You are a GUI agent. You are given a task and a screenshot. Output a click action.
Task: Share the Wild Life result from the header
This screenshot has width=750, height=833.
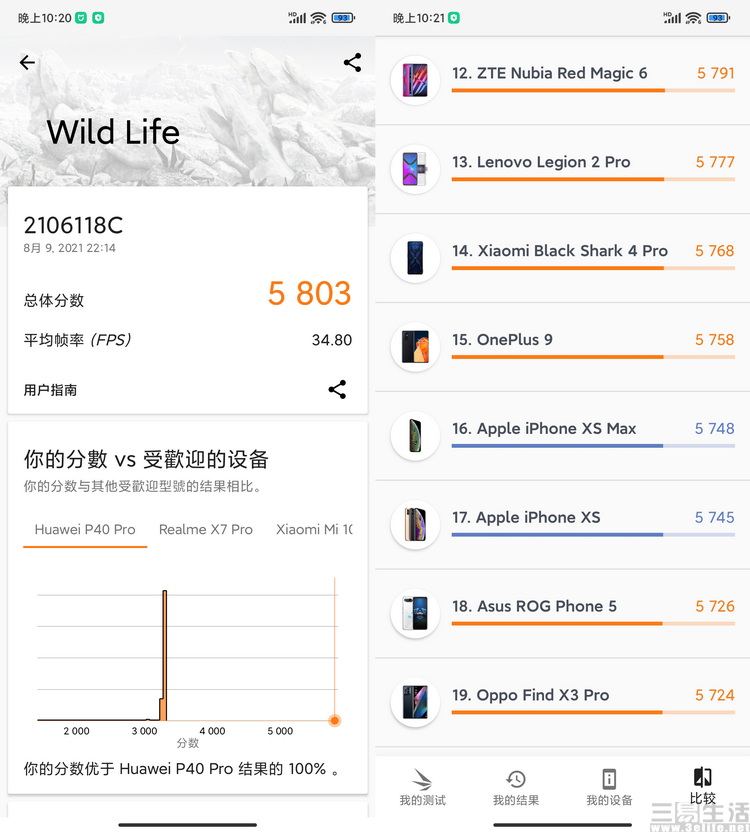point(352,62)
